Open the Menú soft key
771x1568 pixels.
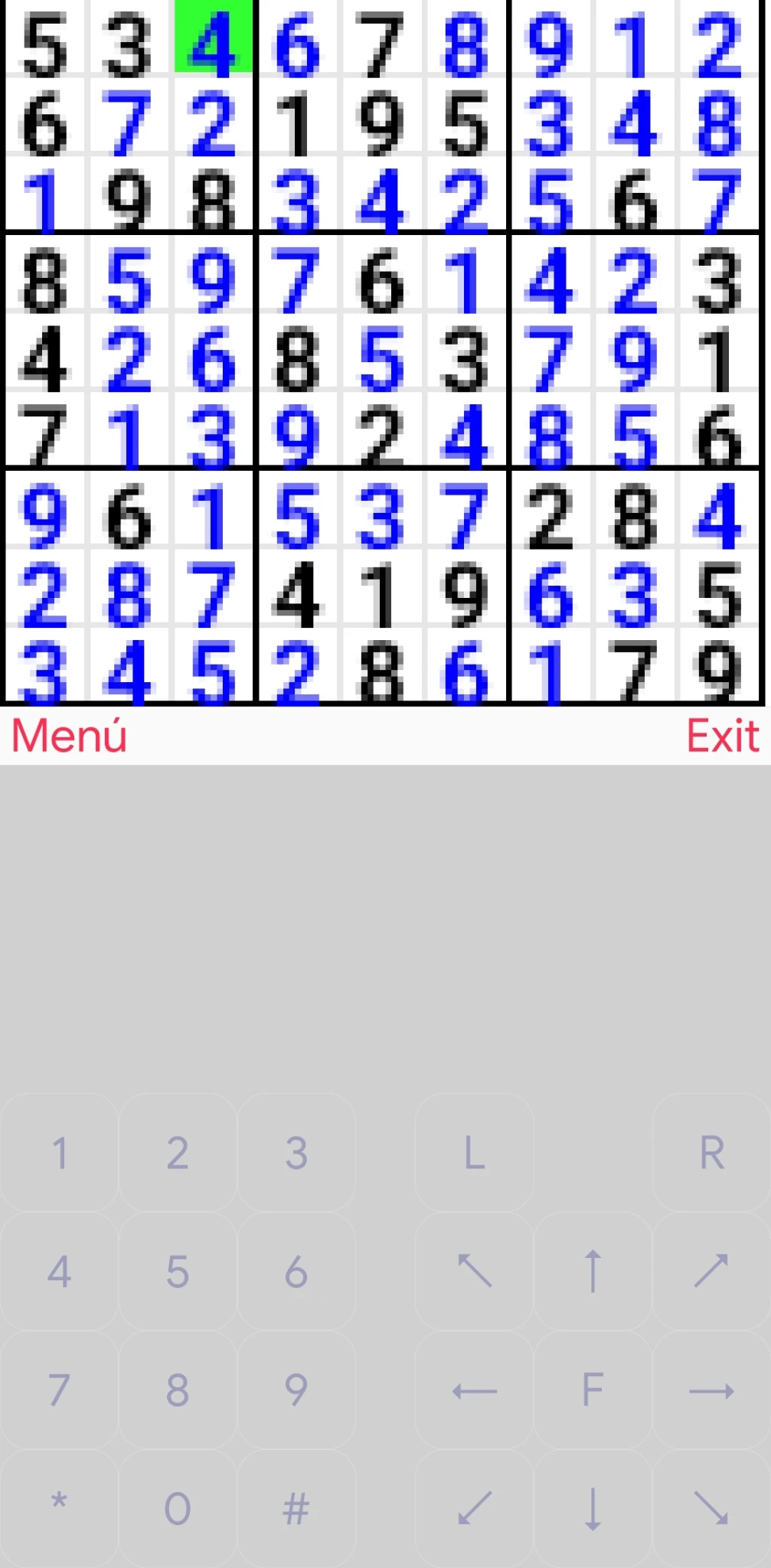69,736
